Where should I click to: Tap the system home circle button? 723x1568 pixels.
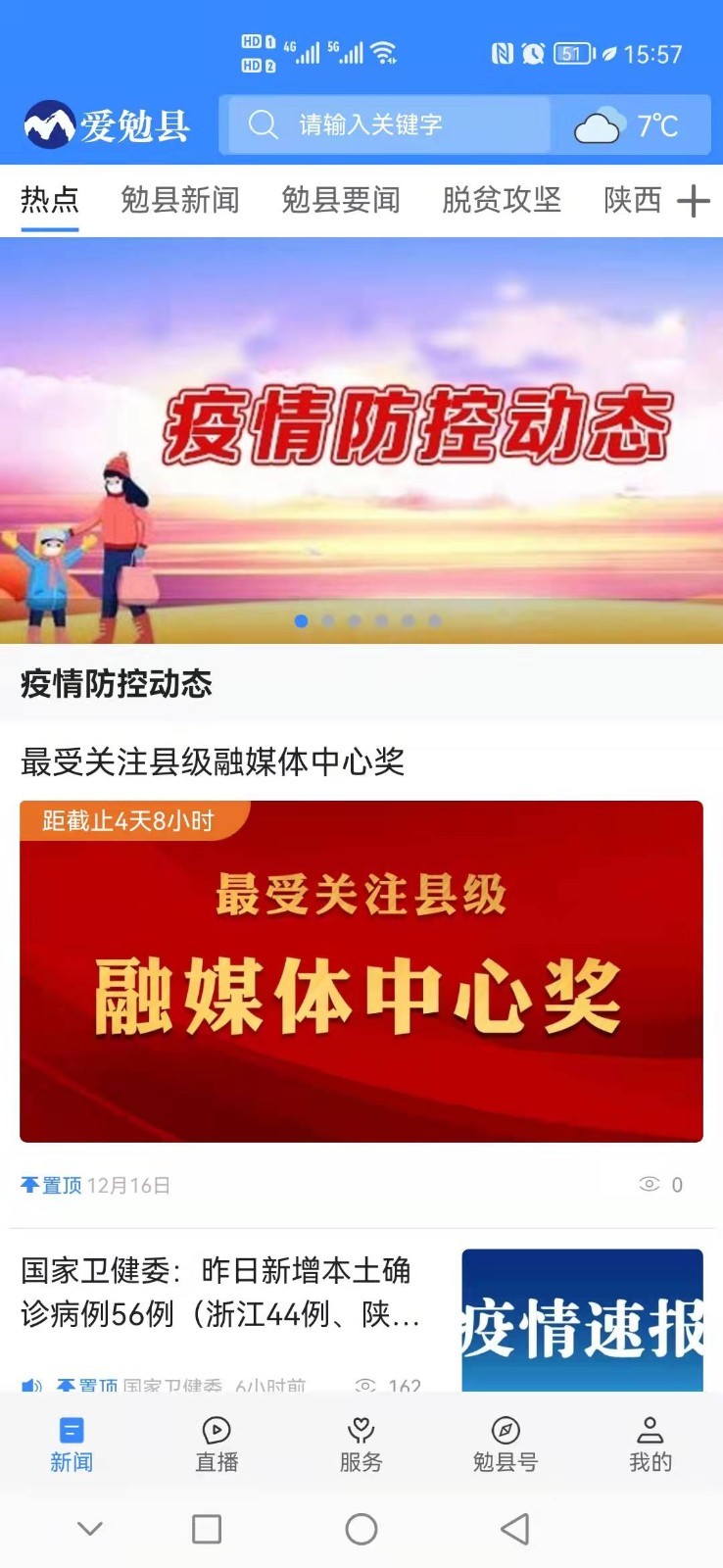tap(361, 1529)
